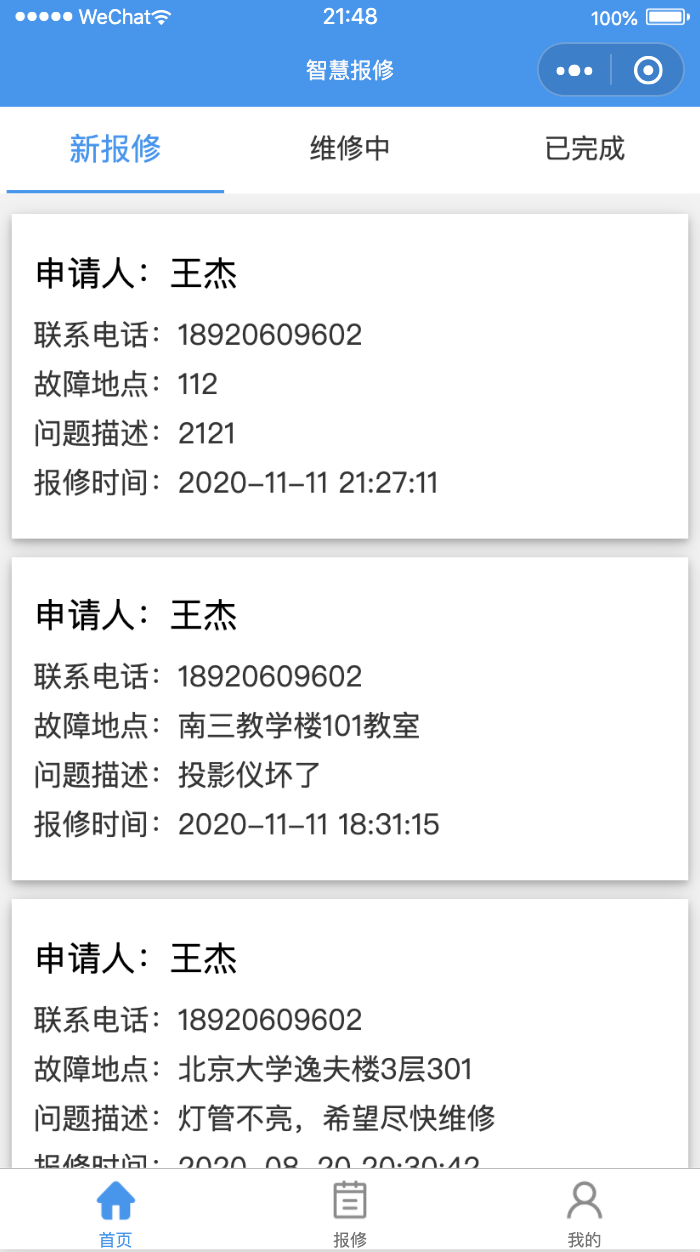Open the mini program more-options menu
Viewport: 700px width, 1252px height.
click(574, 70)
